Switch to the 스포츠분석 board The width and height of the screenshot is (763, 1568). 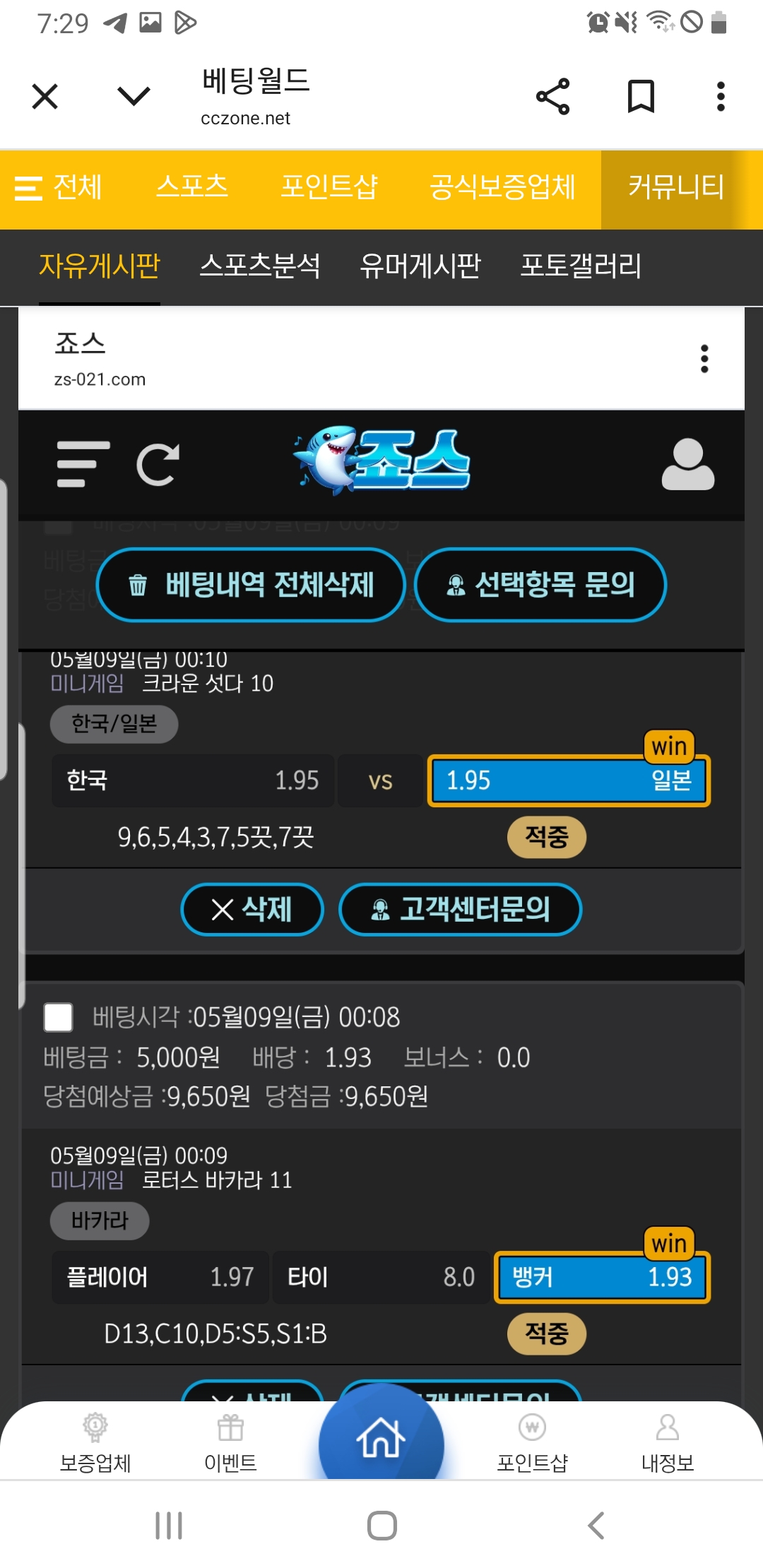point(259,266)
